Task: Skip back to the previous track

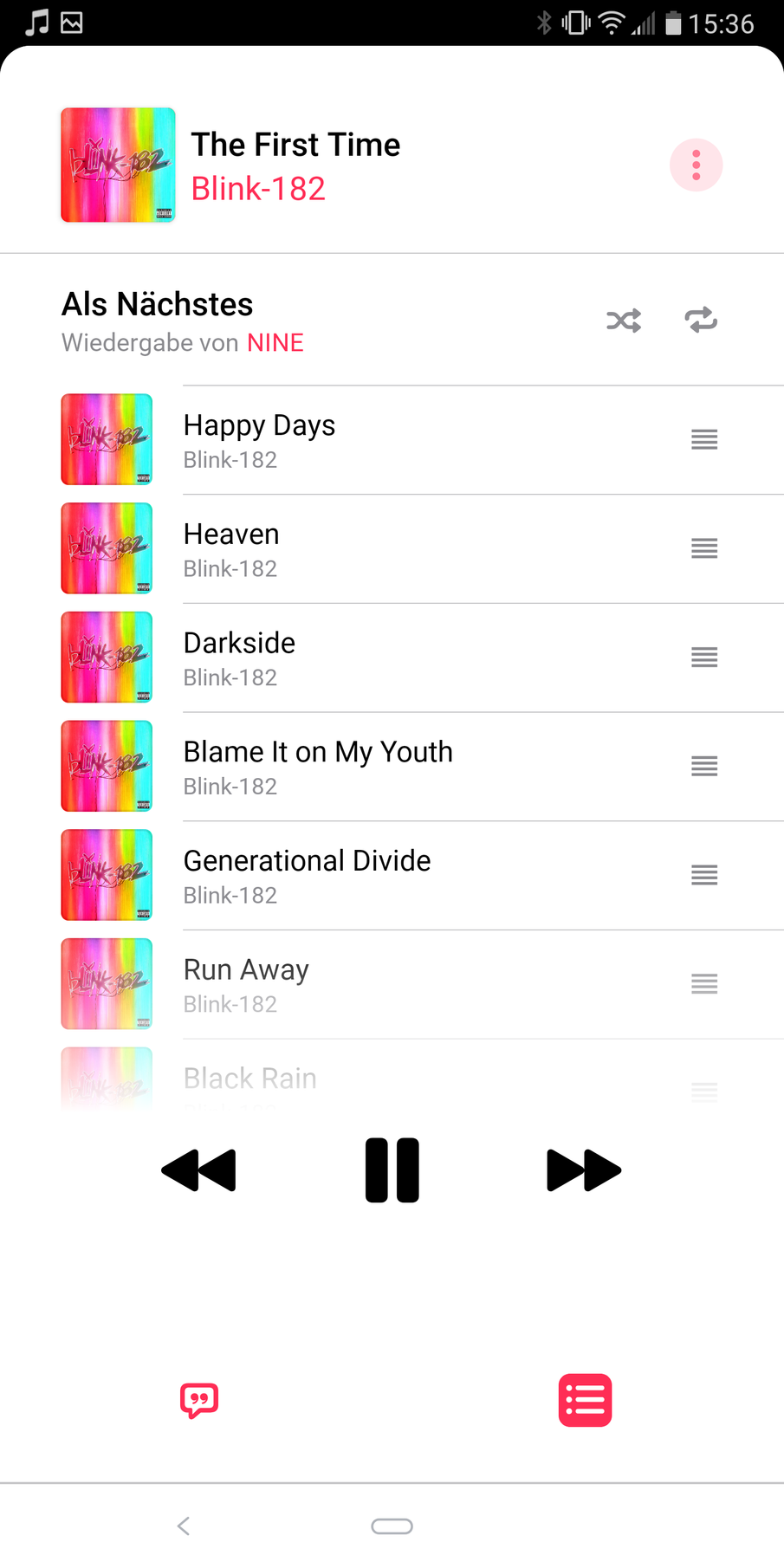Action: pos(198,1170)
